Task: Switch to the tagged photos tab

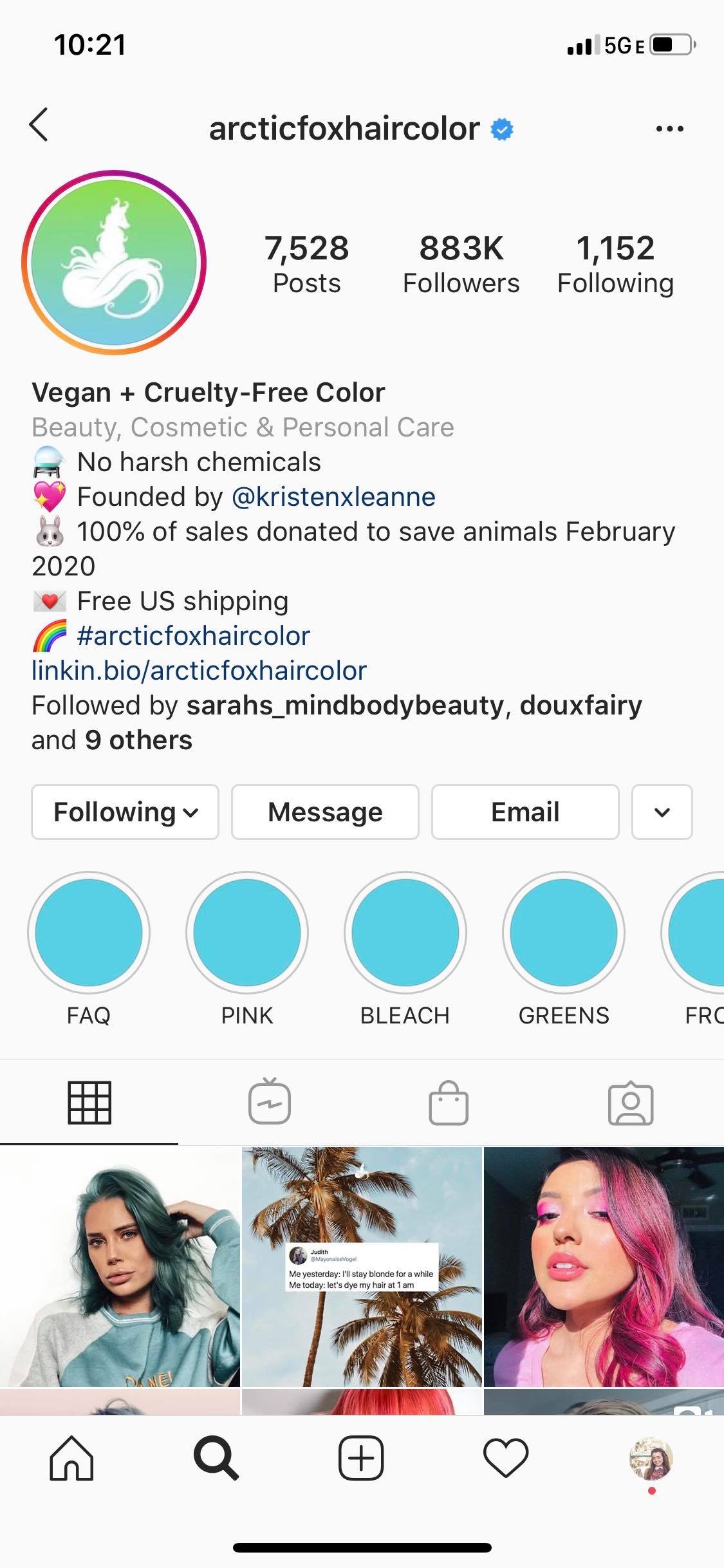Action: pos(631,1103)
